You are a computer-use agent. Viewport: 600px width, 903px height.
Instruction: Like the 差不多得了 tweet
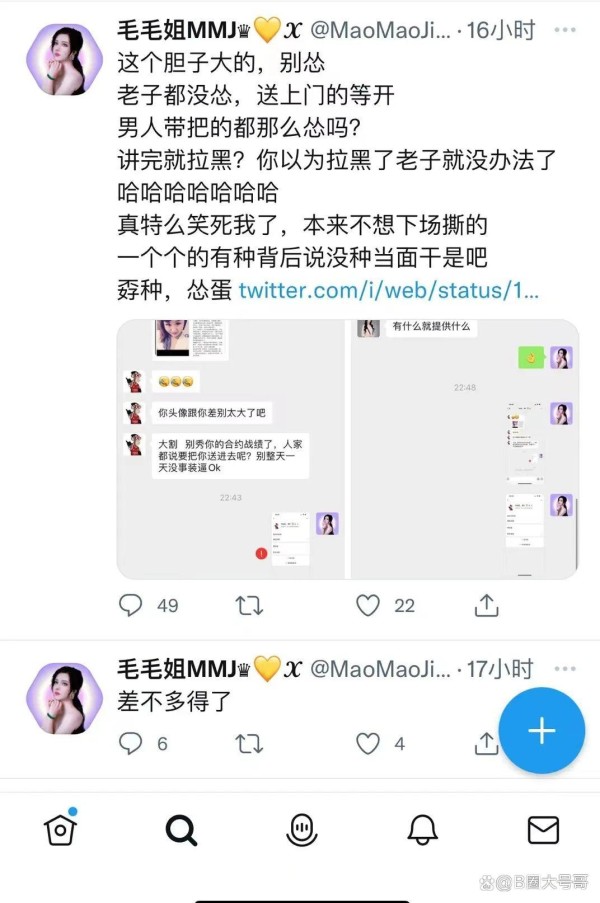(369, 743)
